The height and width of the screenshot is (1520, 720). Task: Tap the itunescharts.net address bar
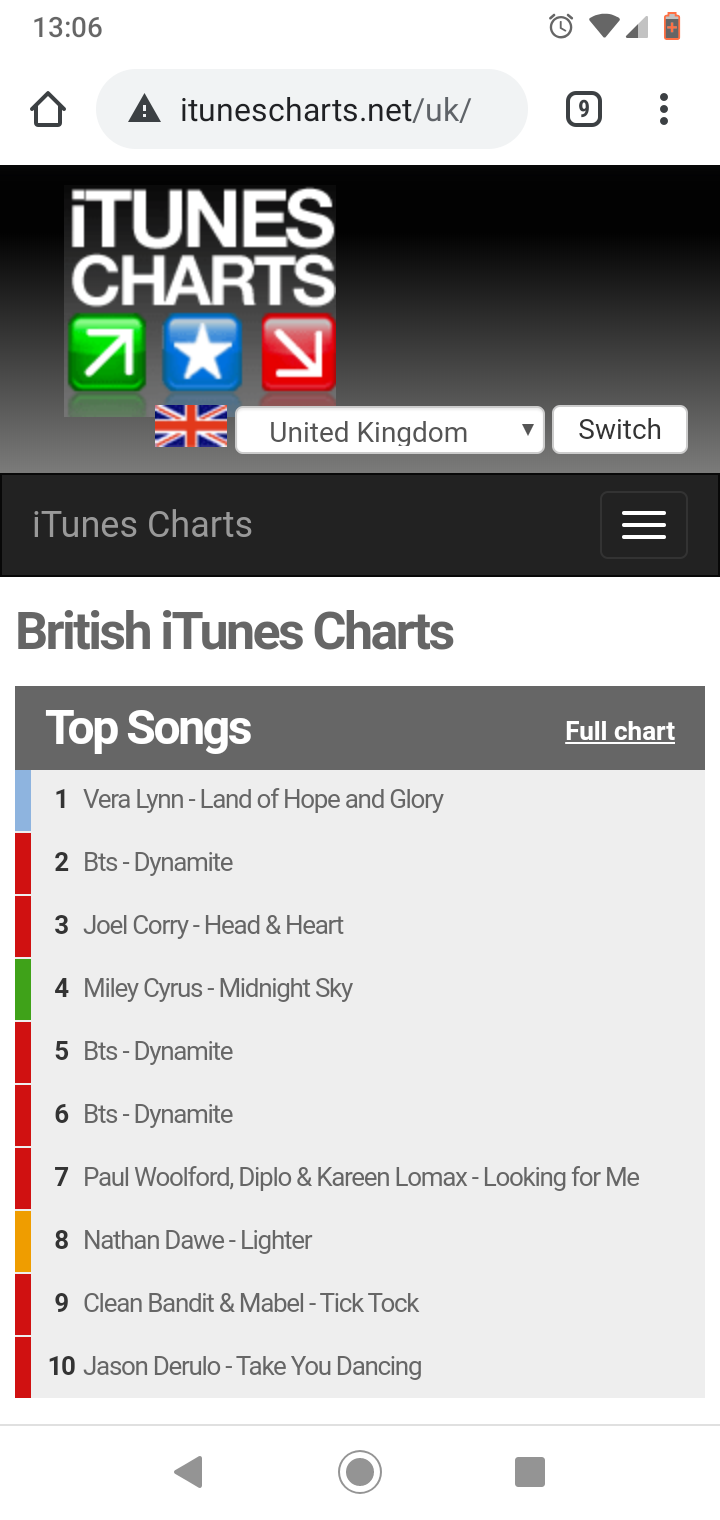pos(311,109)
